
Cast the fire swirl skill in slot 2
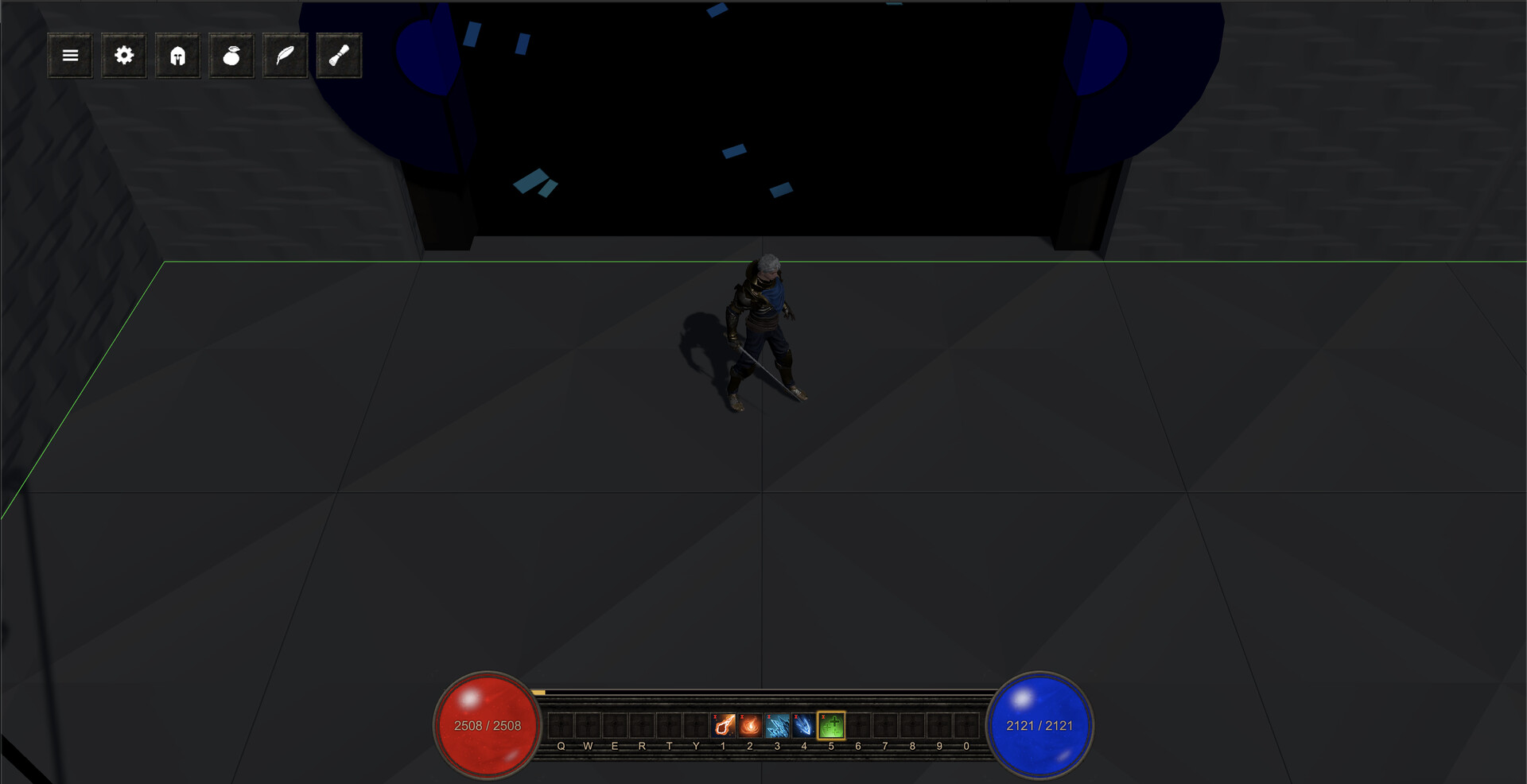click(x=750, y=725)
